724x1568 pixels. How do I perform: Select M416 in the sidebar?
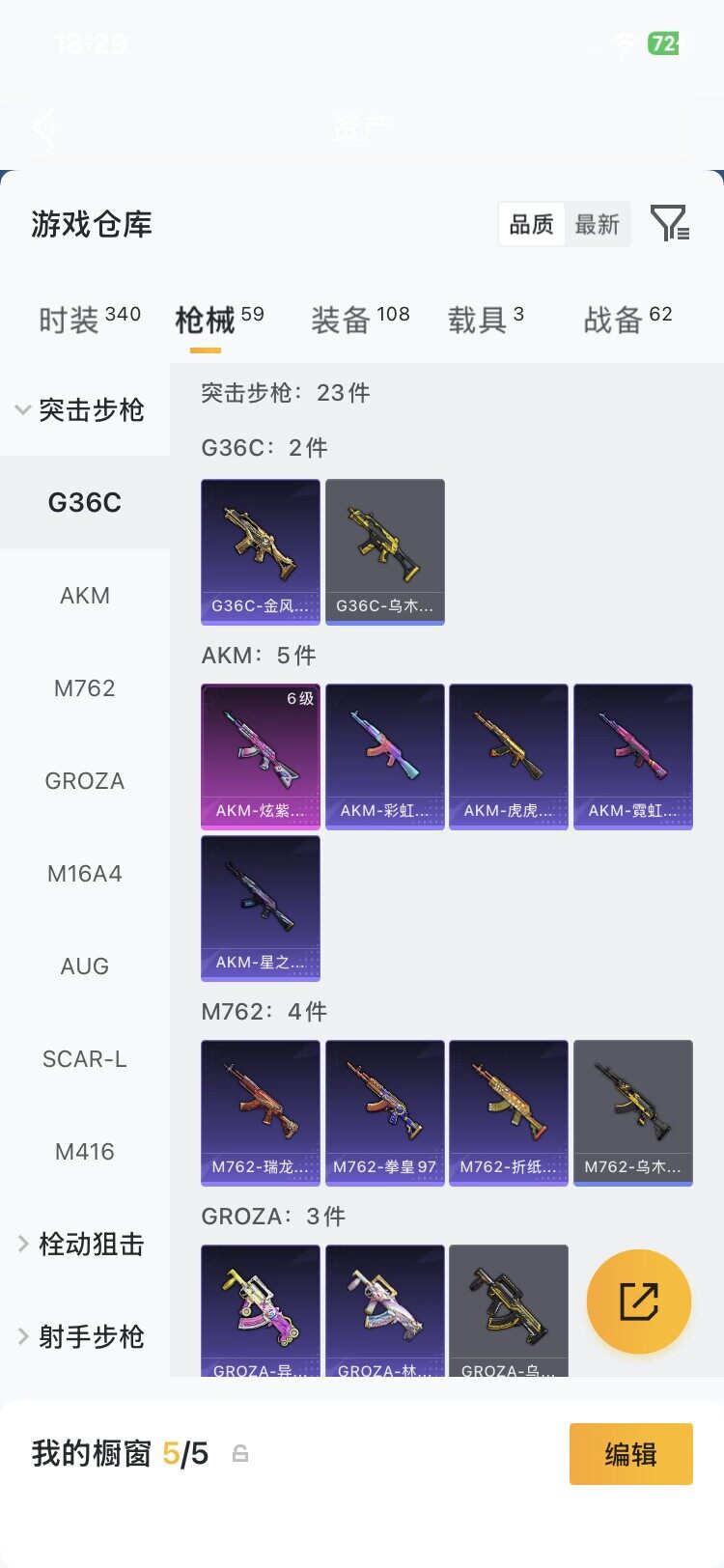coord(85,1152)
